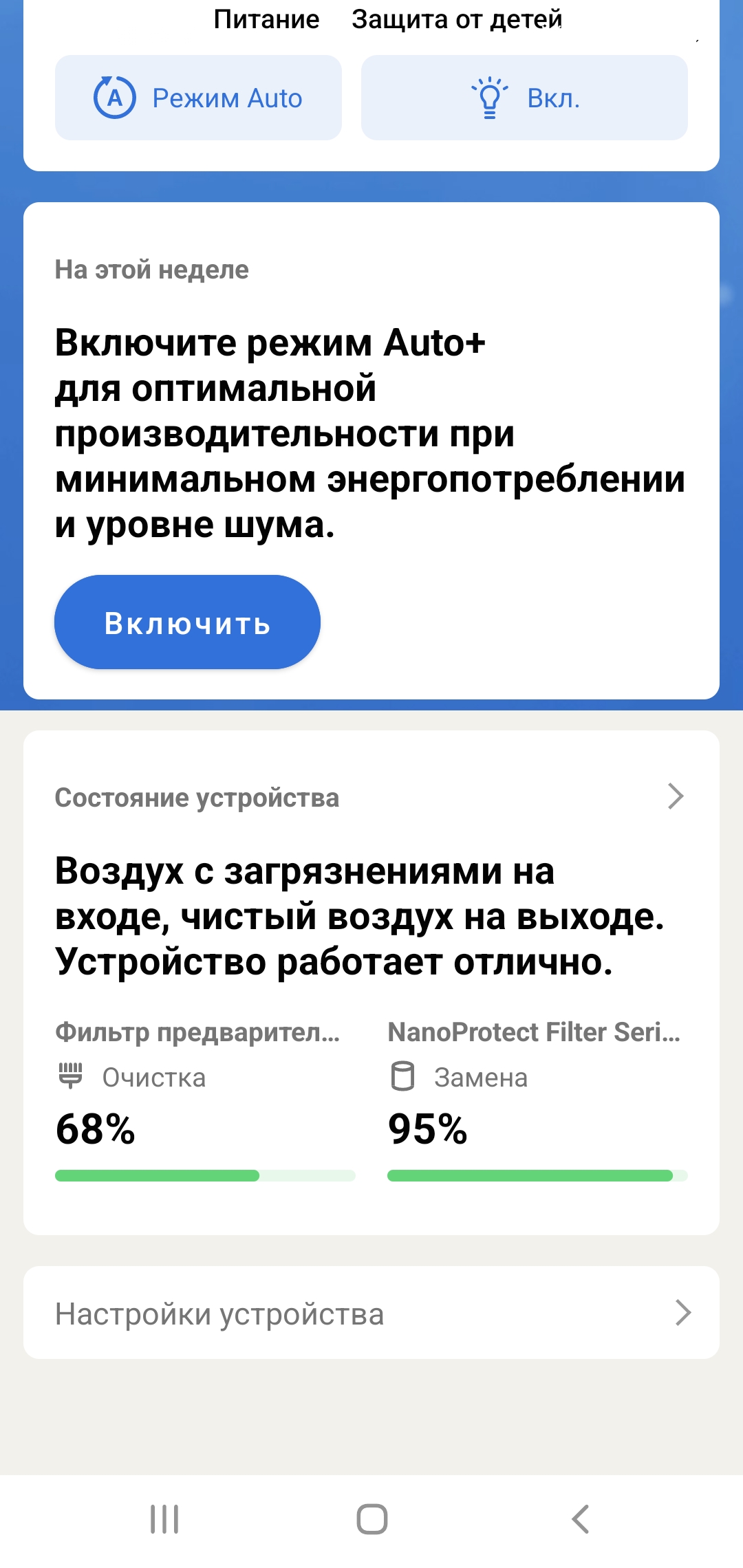Tap the Режим Auto mode button
Viewport: 743px width, 1568px height.
(198, 98)
